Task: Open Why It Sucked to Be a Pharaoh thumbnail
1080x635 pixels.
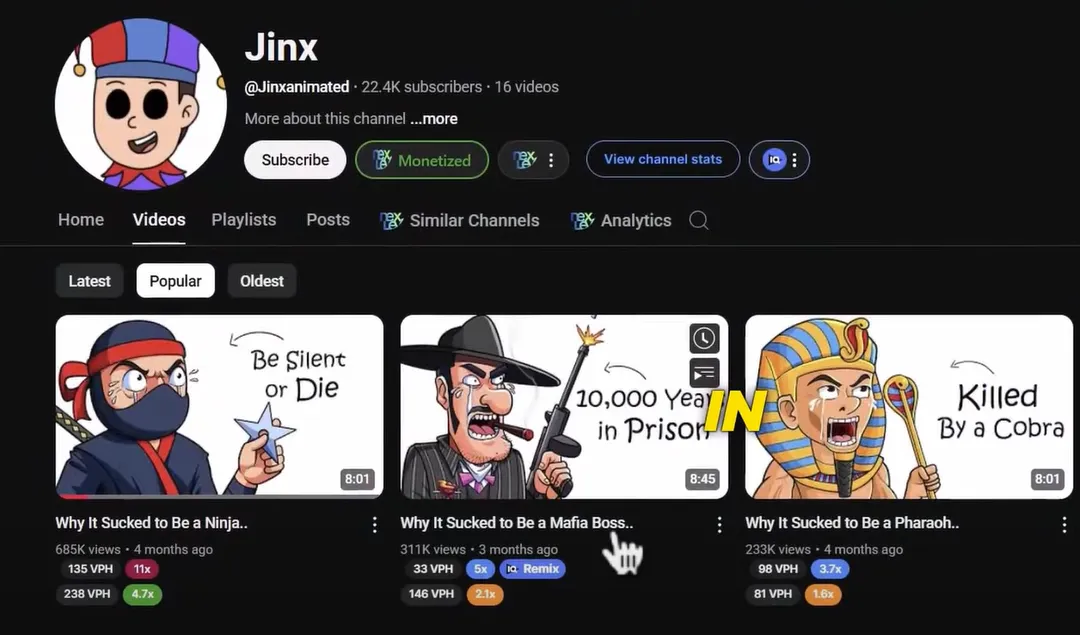Action: pyautogui.click(x=908, y=406)
